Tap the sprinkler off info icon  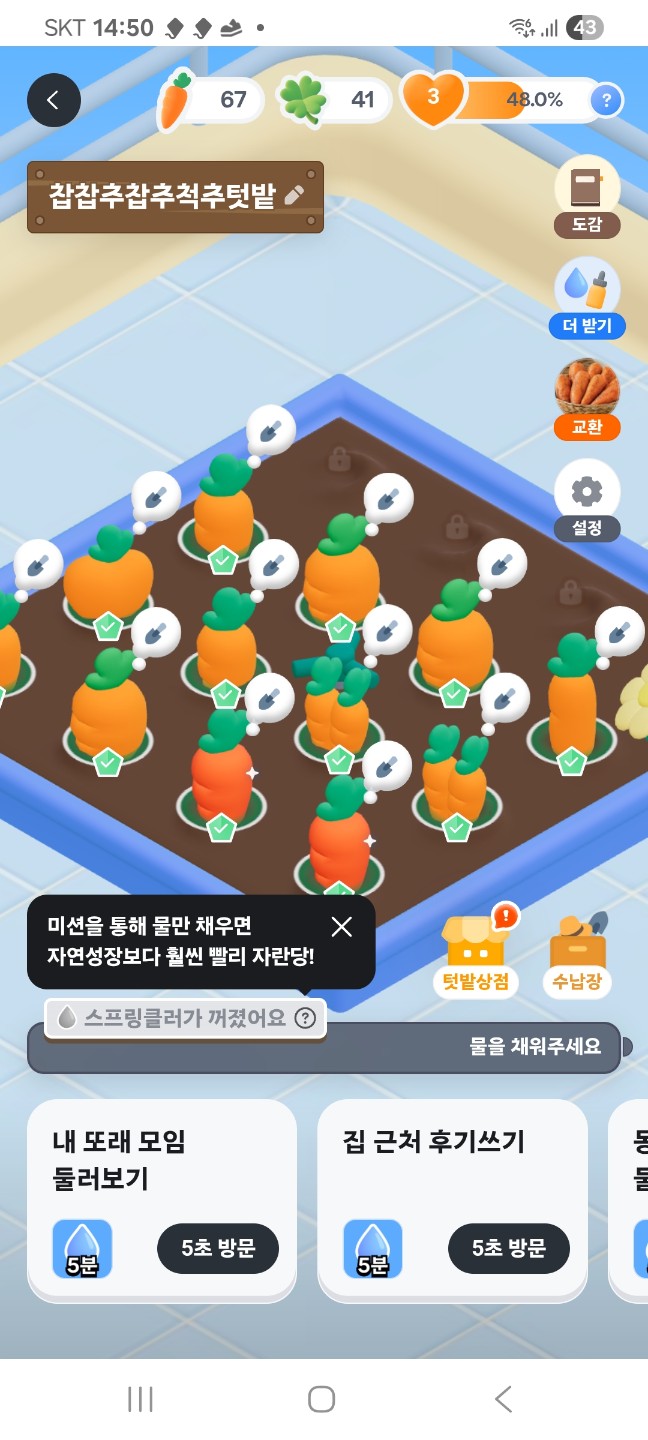(x=307, y=1018)
